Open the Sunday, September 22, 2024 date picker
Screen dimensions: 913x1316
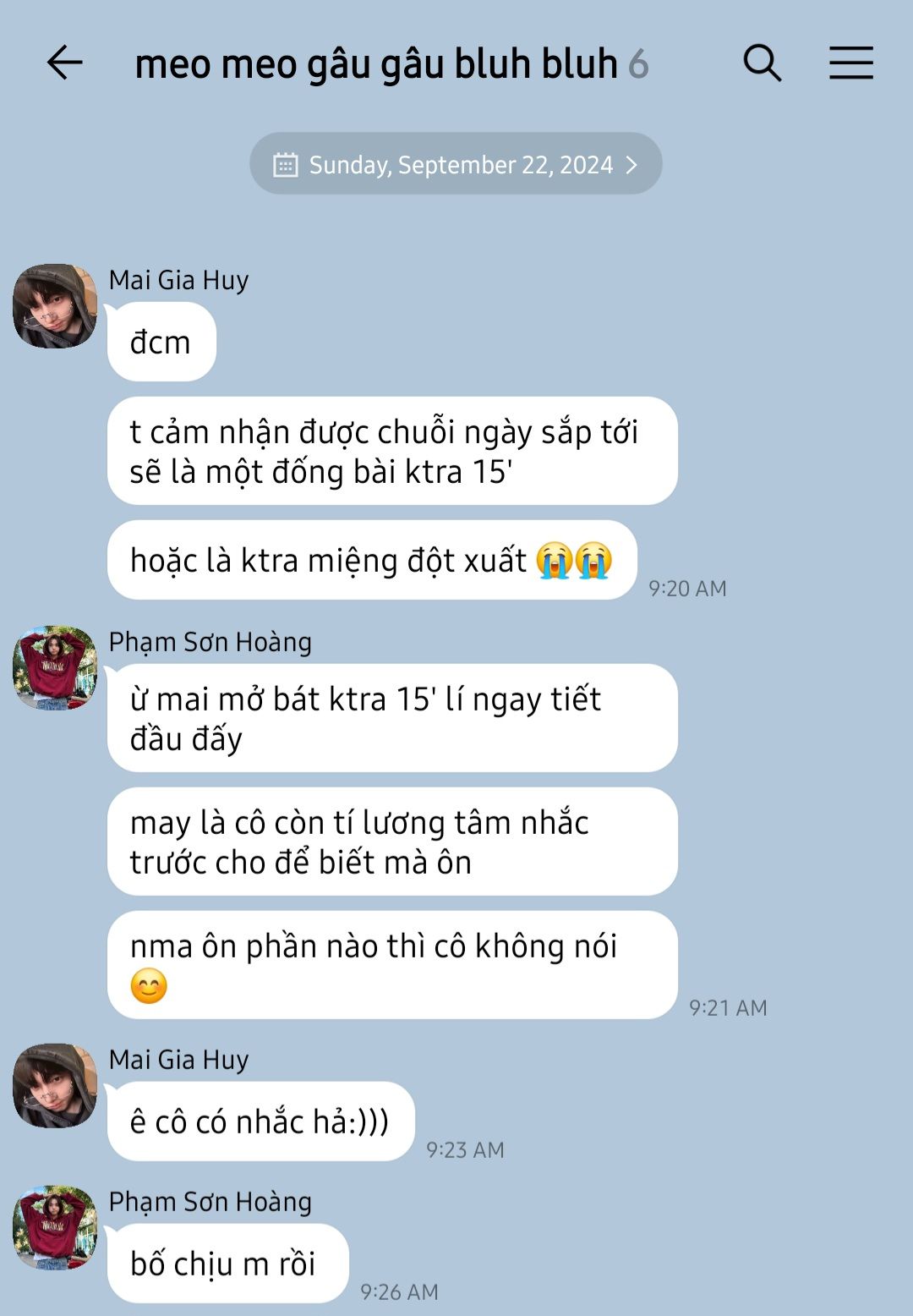pyautogui.click(x=456, y=164)
